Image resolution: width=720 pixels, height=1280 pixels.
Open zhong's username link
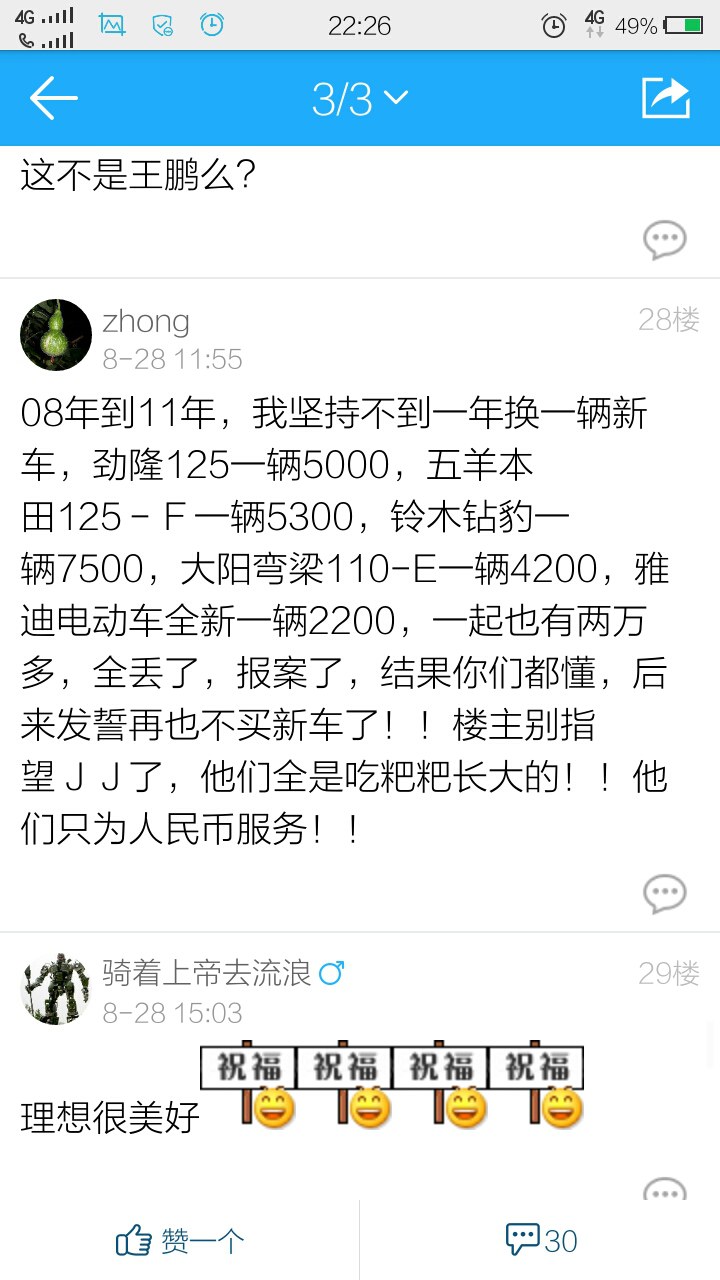click(146, 321)
